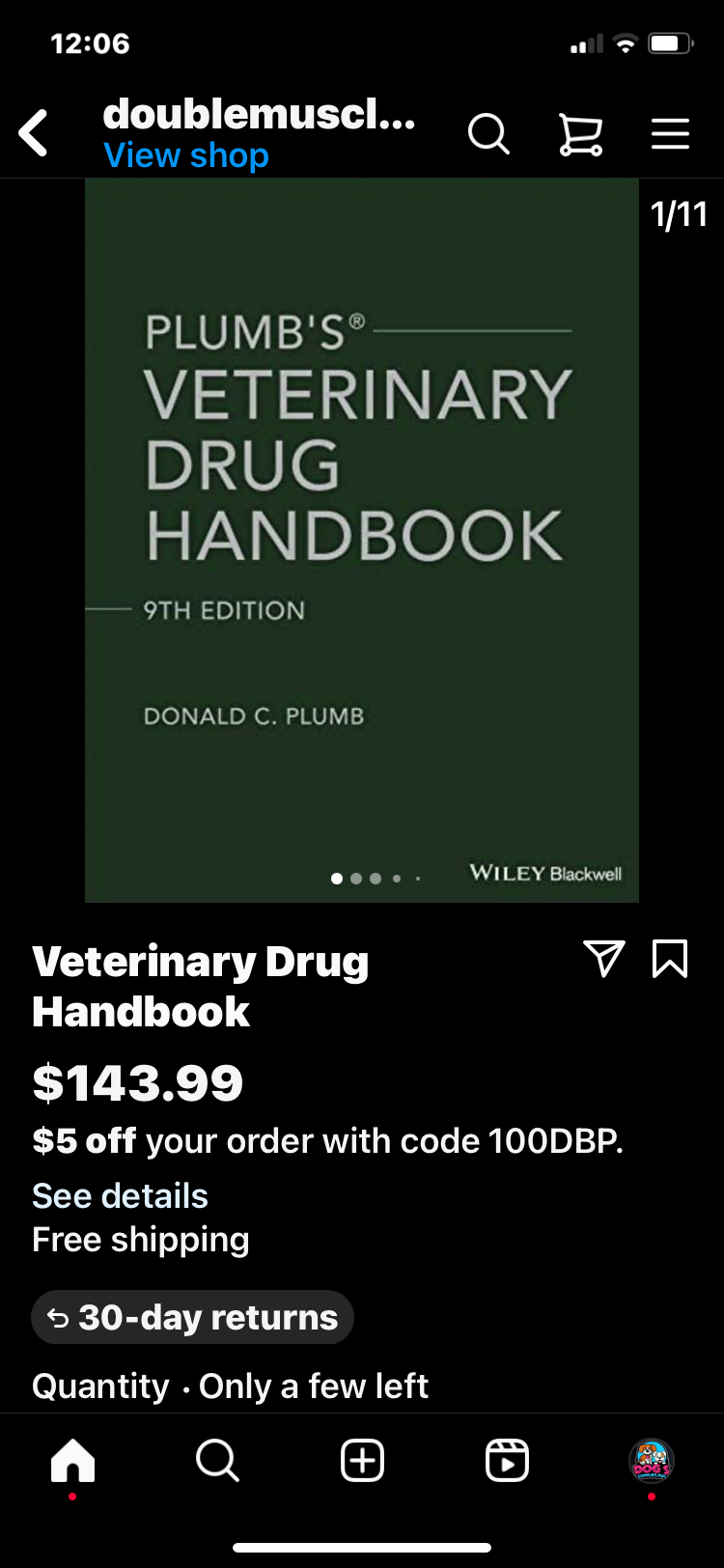
Task: Open the profile tab
Action: point(651,1460)
